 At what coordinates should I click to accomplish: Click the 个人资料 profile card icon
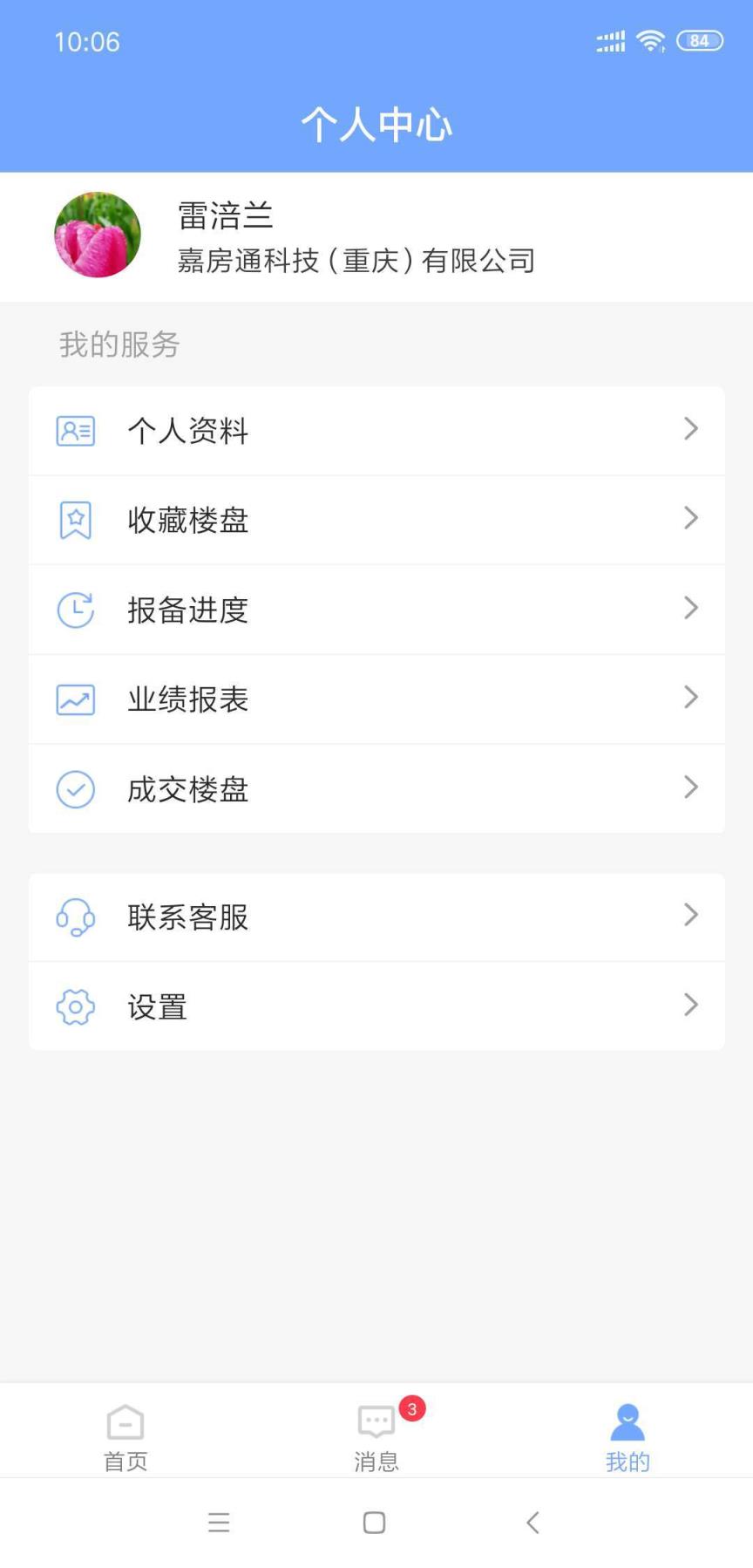point(75,431)
